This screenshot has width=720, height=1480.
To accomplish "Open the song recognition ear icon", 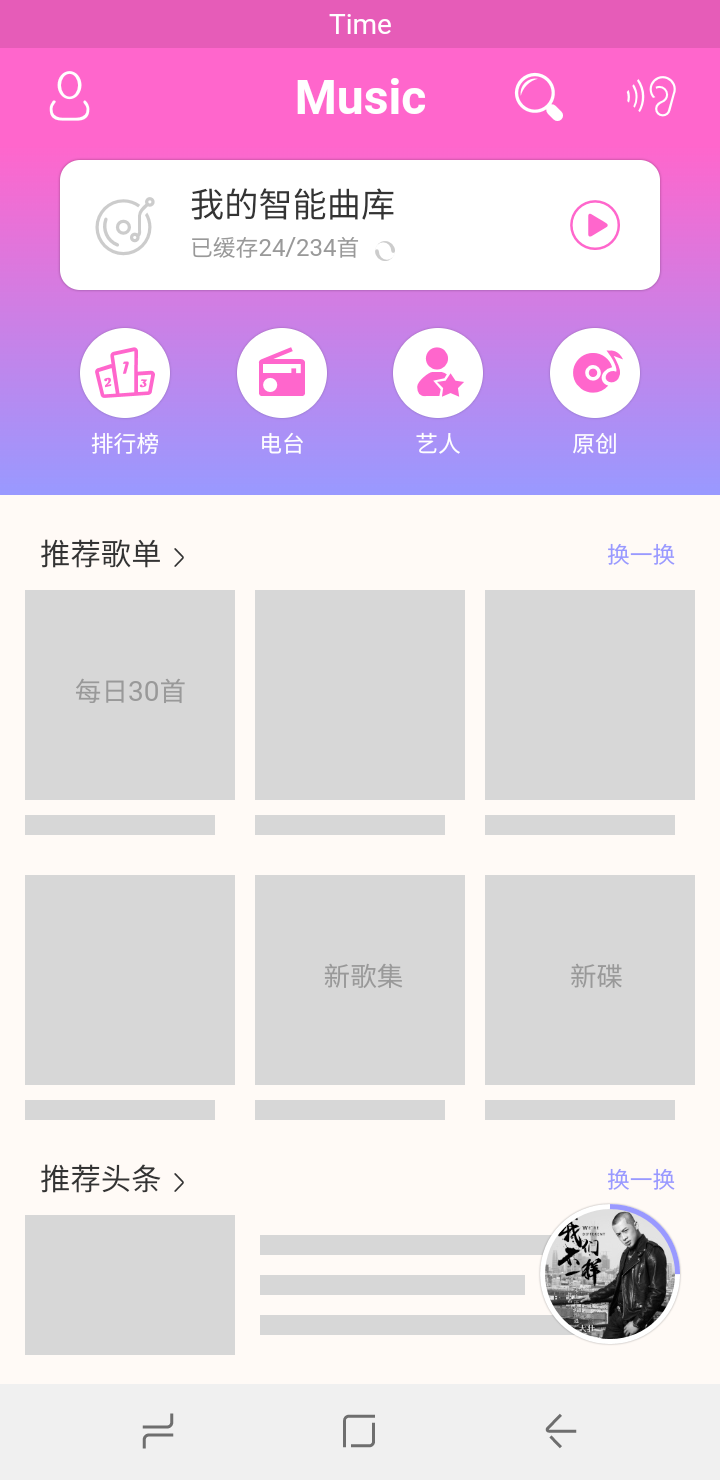I will tap(652, 97).
